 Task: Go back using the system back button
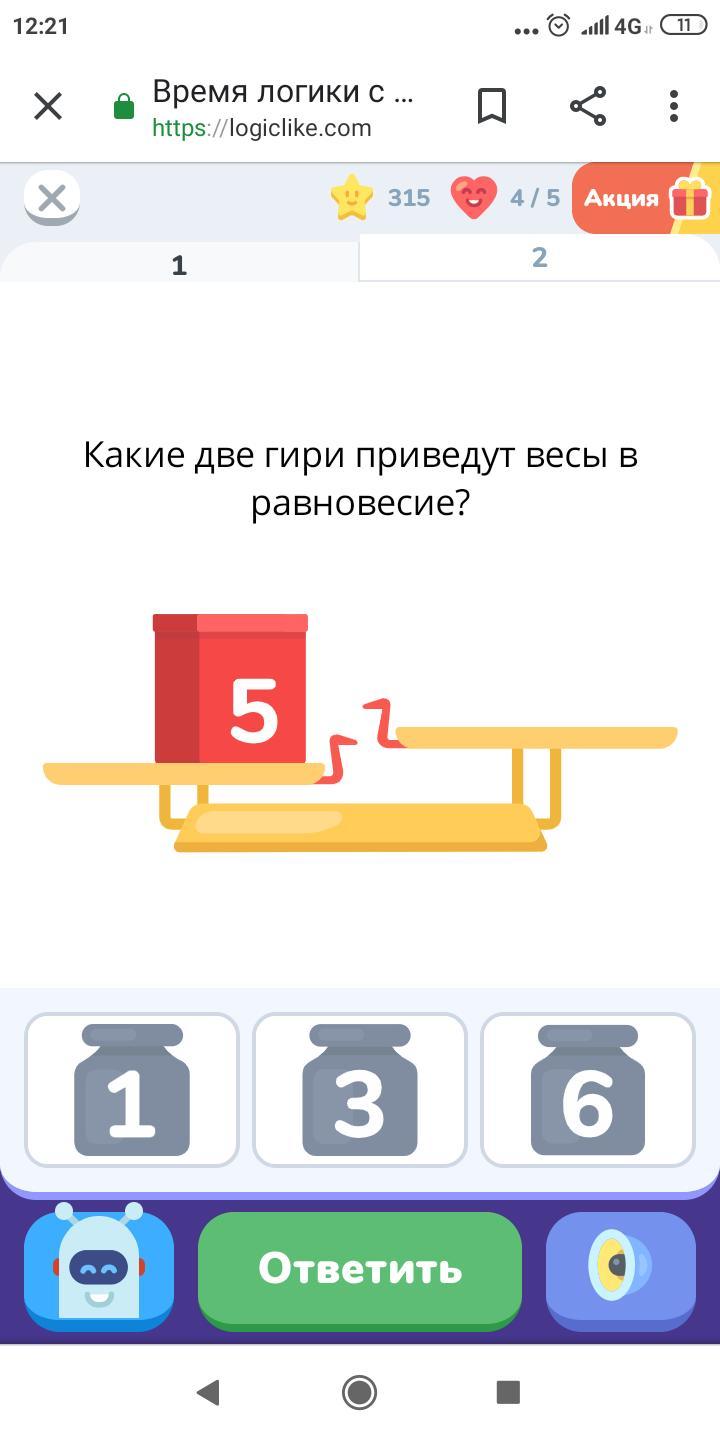pyautogui.click(x=208, y=1391)
